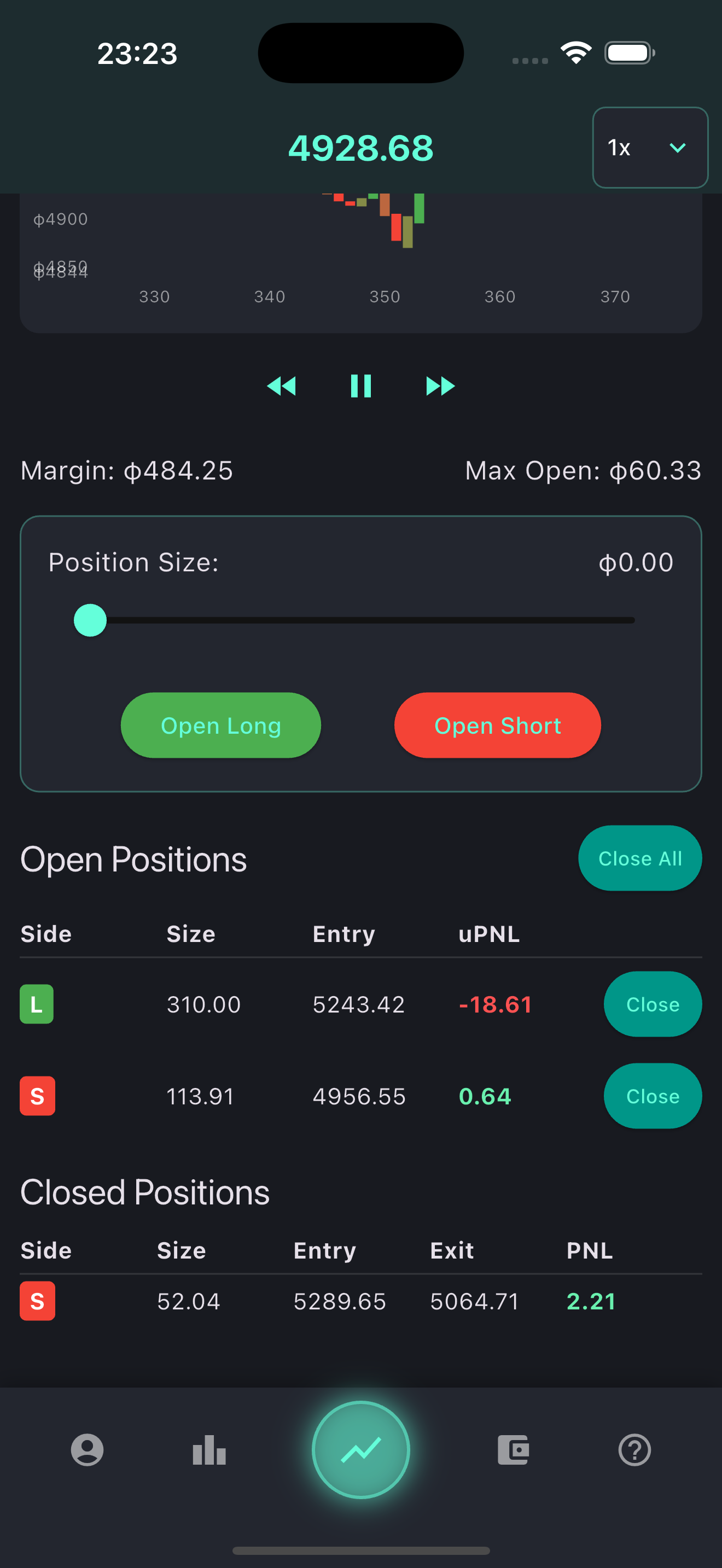Click the green L side badge

(37, 1004)
